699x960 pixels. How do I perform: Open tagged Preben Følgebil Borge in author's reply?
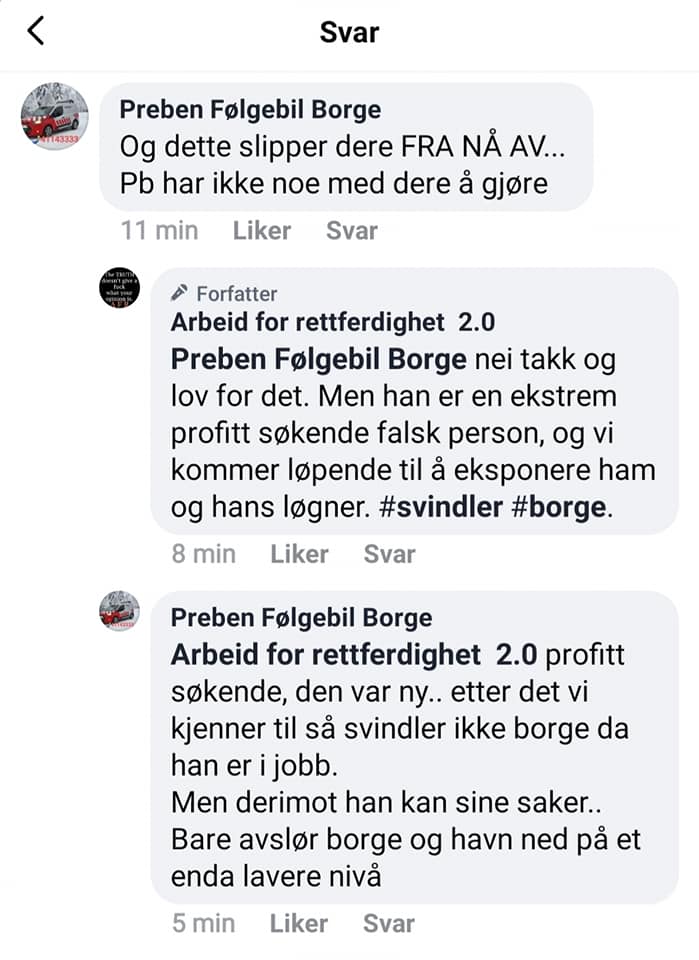pos(319,358)
